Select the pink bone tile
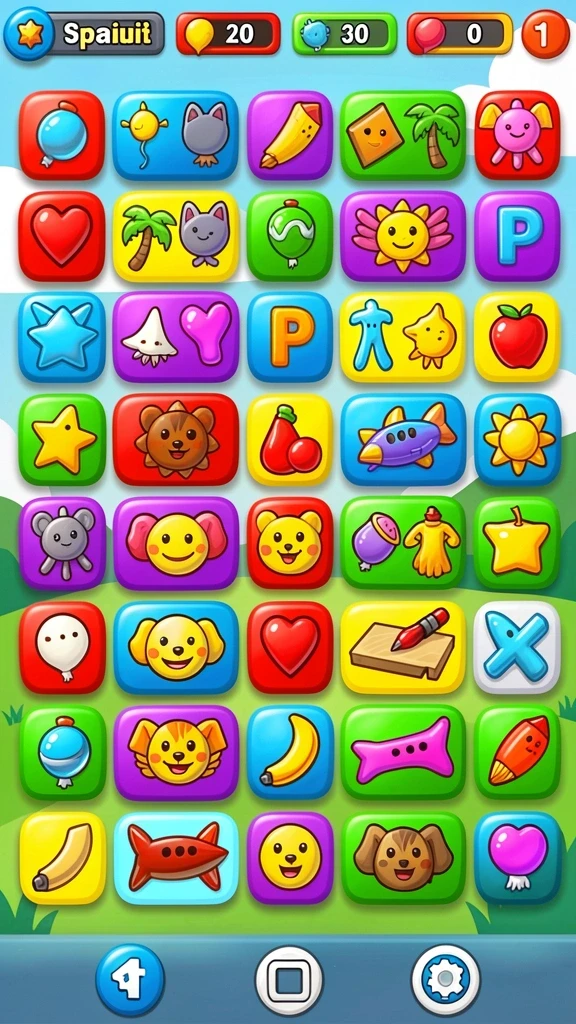The width and height of the screenshot is (576, 1024). click(x=403, y=752)
